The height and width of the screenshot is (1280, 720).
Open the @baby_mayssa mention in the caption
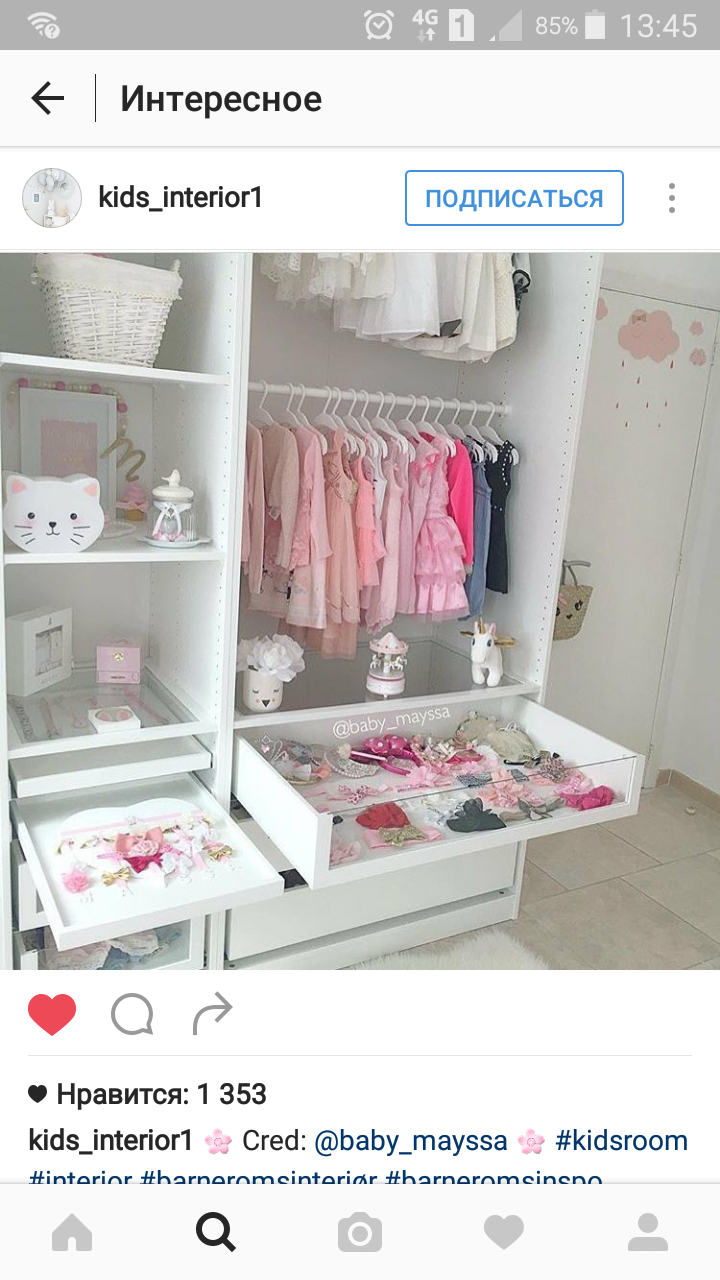click(x=411, y=1141)
